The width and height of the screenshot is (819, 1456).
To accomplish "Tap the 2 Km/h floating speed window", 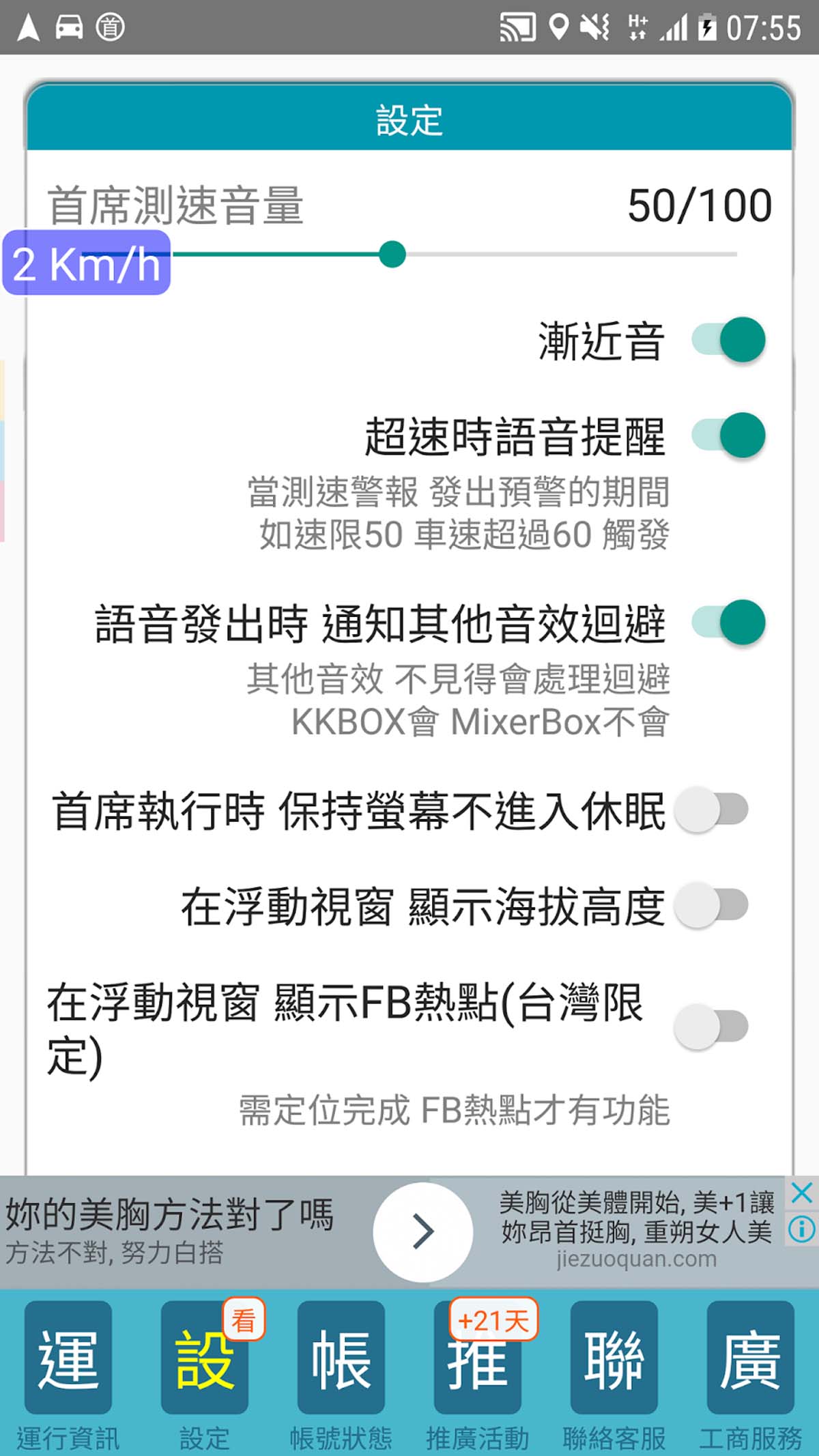I will click(87, 263).
